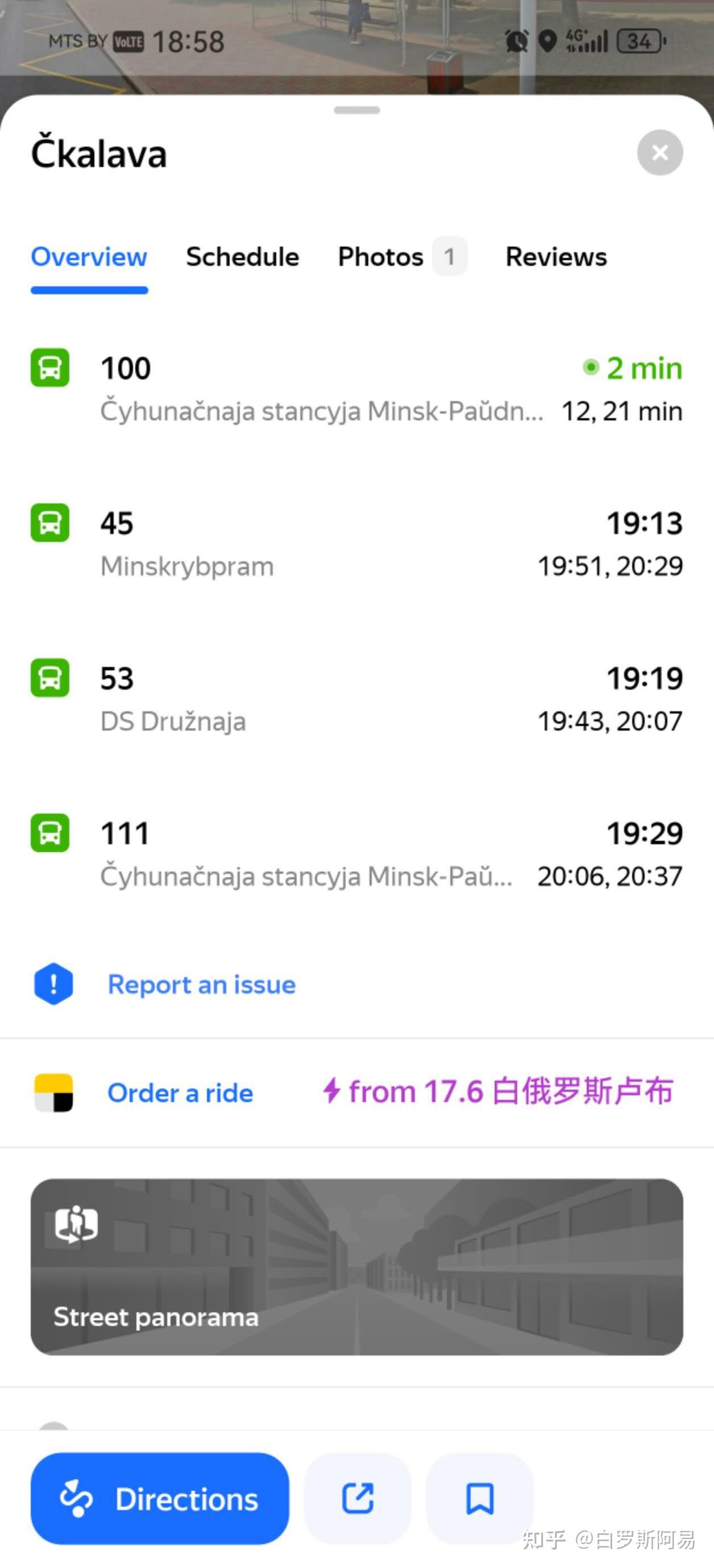Tap the Order a ride link
The height and width of the screenshot is (1568, 714).
coord(179,1091)
